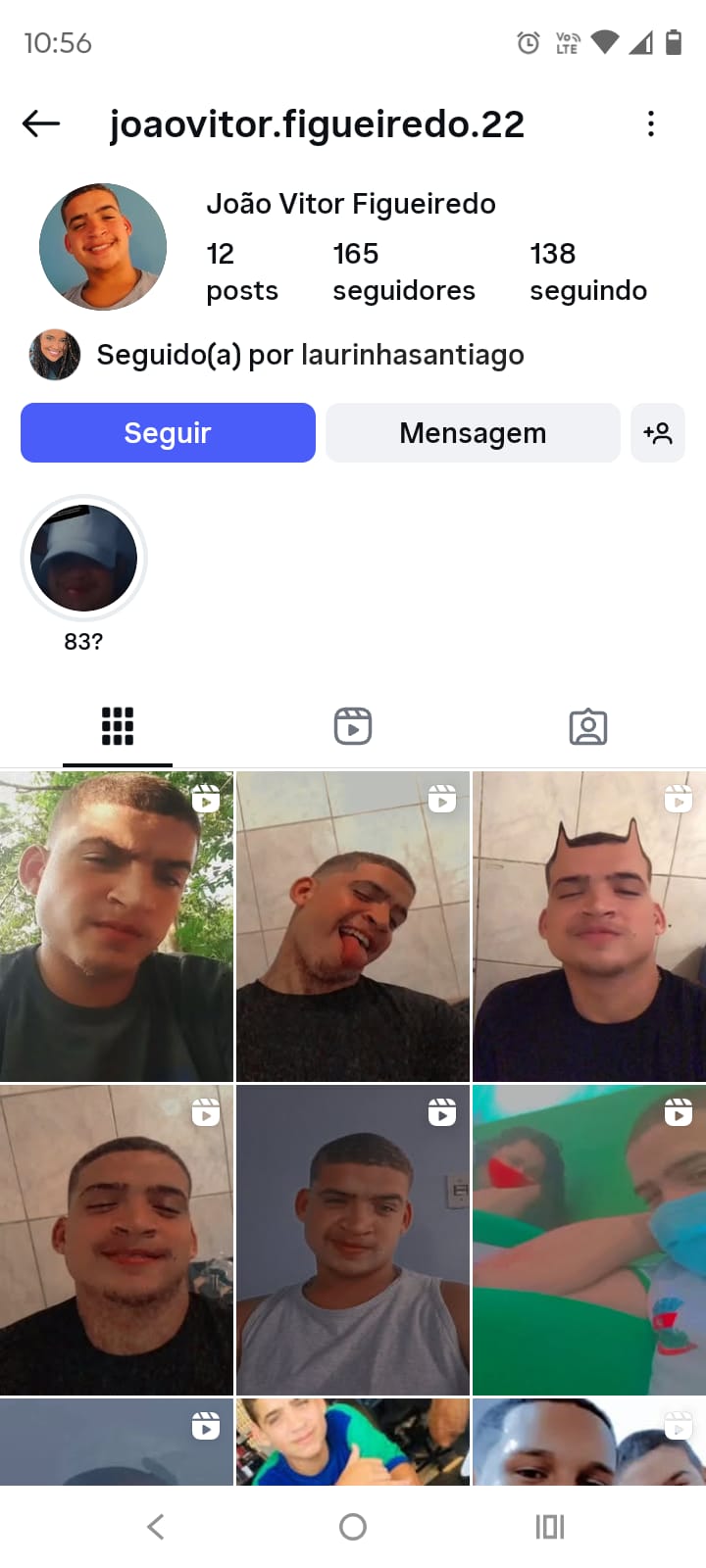Open the 138 seguindo list
Image resolution: width=706 pixels, height=1568 pixels.
pos(588,271)
